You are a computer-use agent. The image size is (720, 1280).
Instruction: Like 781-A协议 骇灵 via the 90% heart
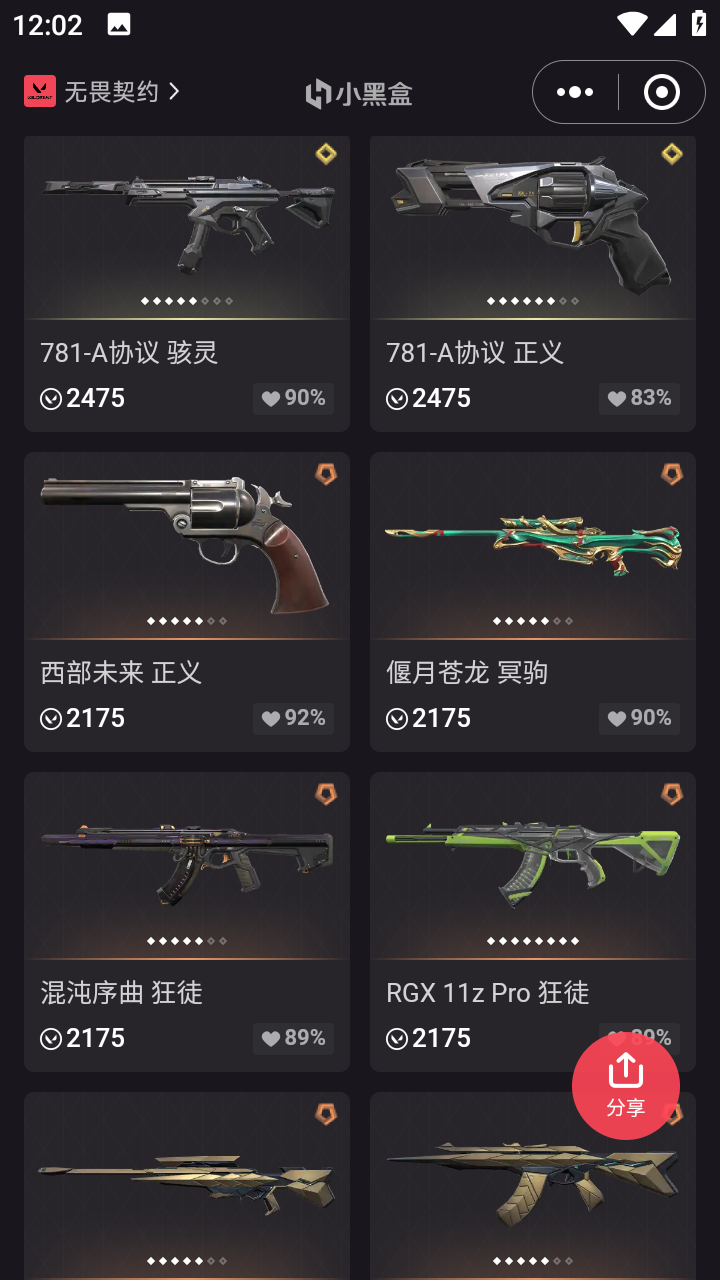tap(293, 398)
